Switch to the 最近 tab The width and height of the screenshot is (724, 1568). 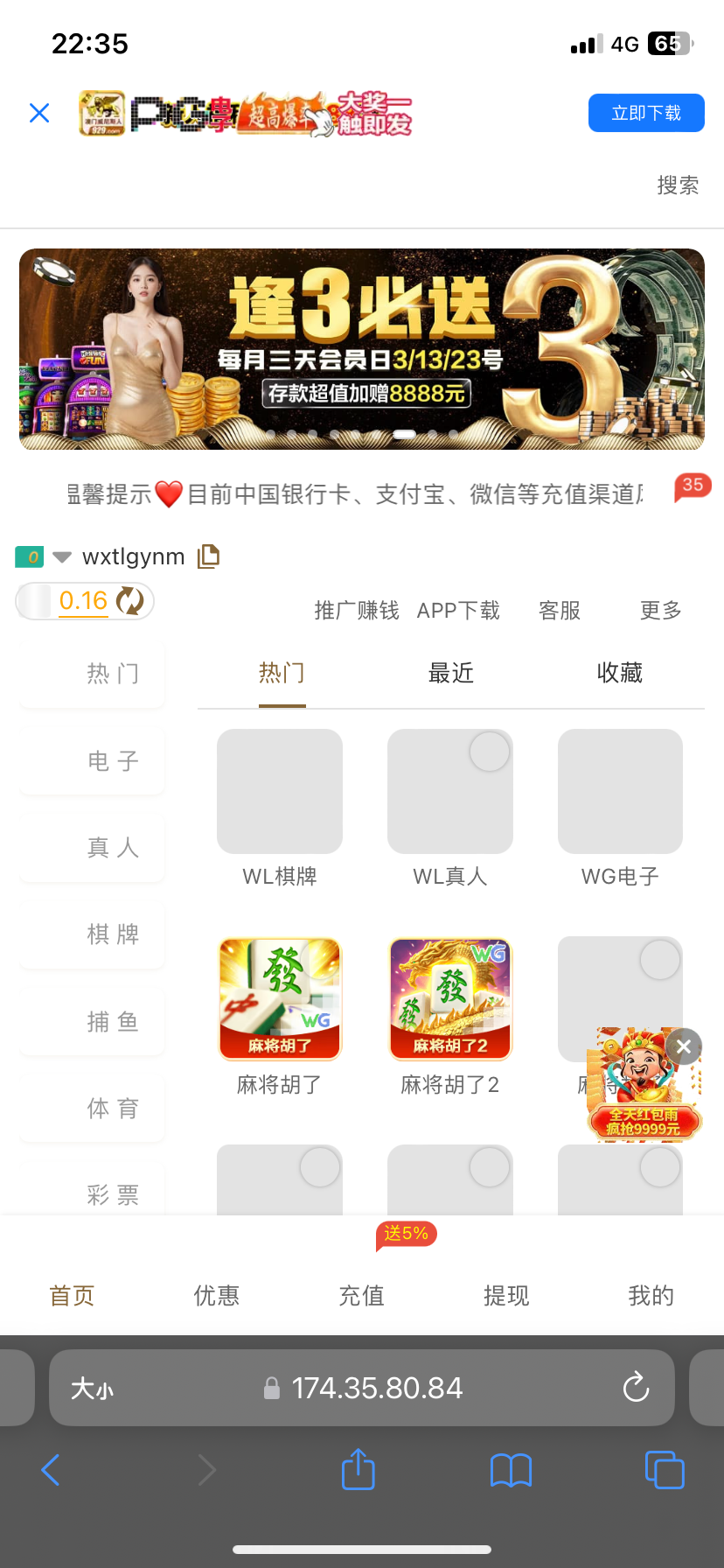click(x=450, y=673)
